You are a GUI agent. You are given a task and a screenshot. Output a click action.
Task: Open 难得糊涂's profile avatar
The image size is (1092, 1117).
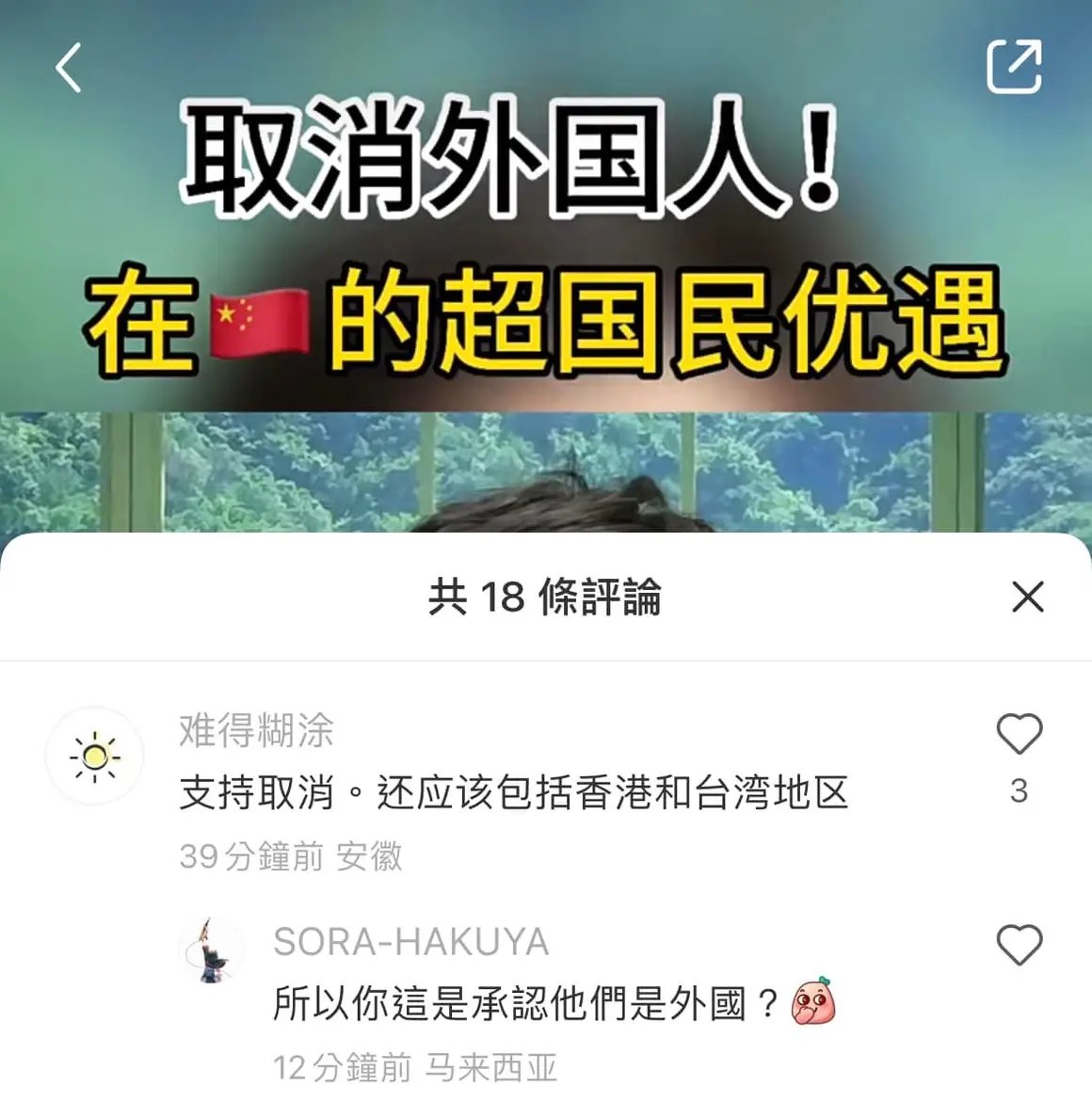[x=94, y=756]
